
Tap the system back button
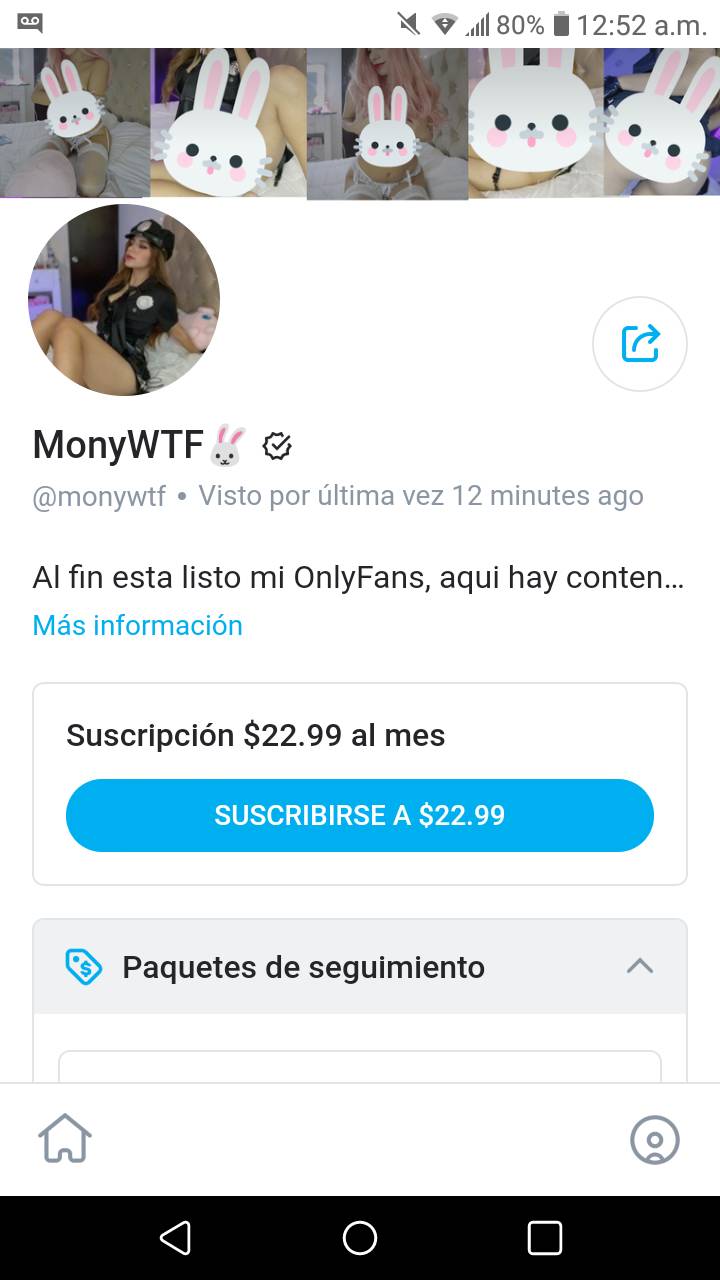175,1238
